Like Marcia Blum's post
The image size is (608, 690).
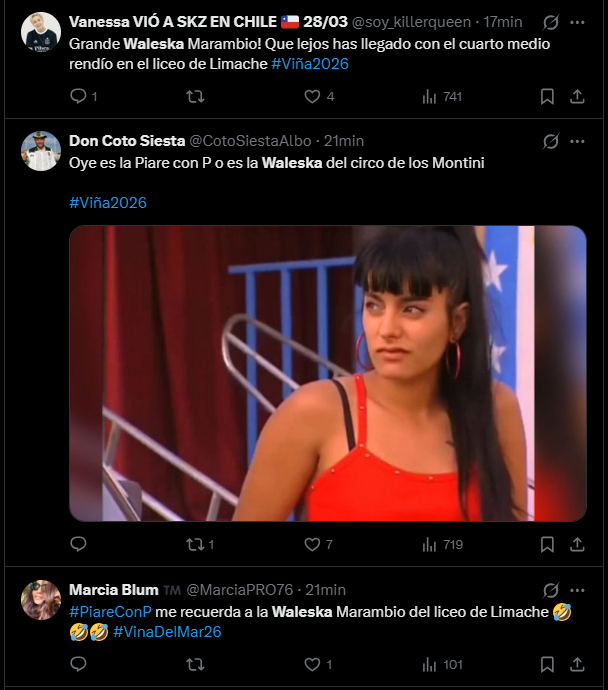(312, 664)
